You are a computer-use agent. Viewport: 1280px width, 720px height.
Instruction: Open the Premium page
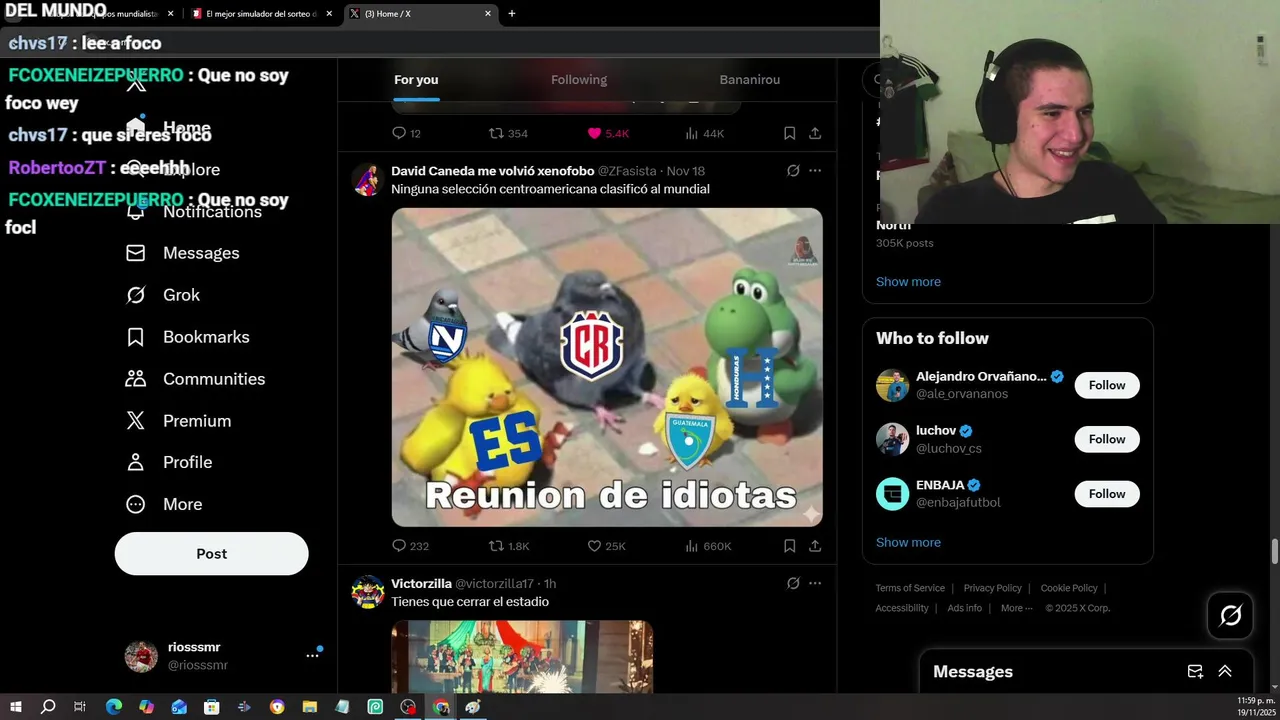[196, 421]
